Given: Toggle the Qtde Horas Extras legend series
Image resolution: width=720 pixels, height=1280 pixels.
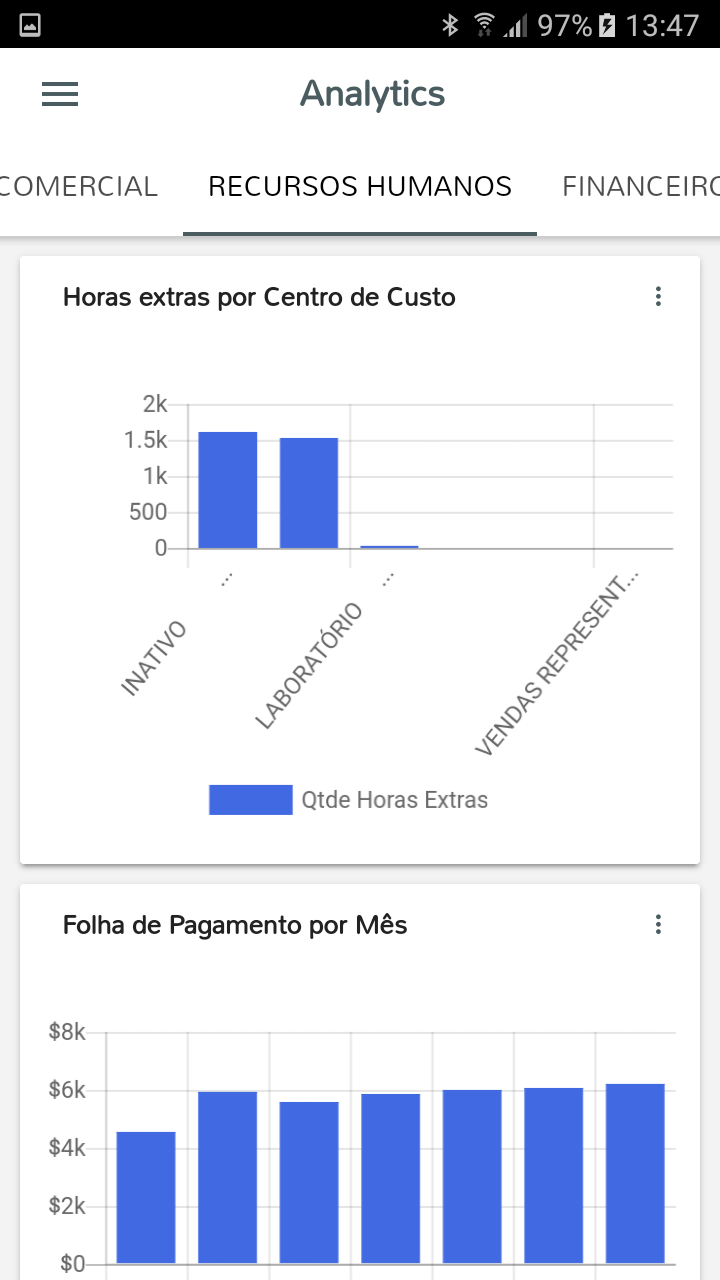Looking at the screenshot, I should click(x=350, y=800).
